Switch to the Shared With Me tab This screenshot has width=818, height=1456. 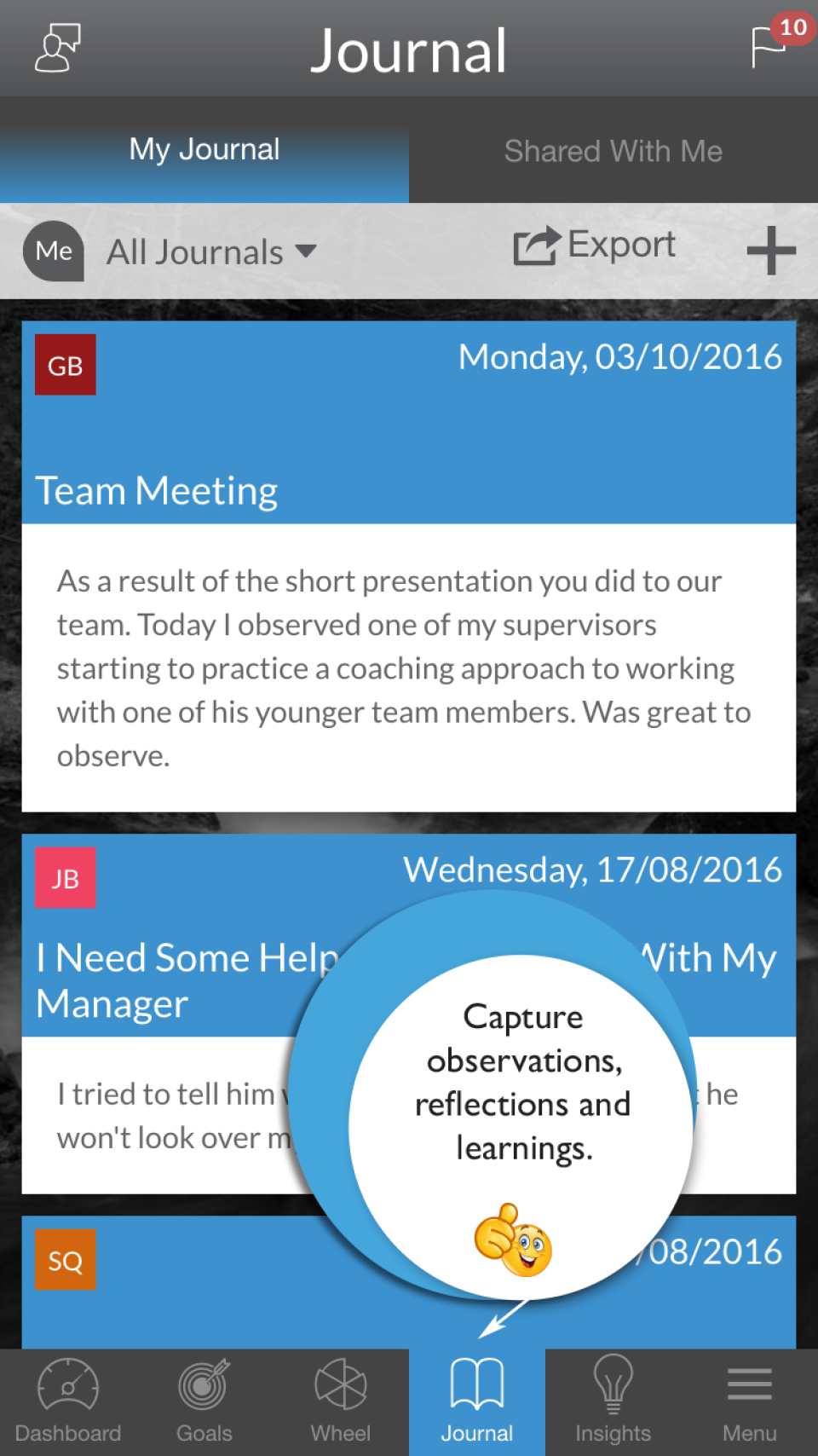613,151
